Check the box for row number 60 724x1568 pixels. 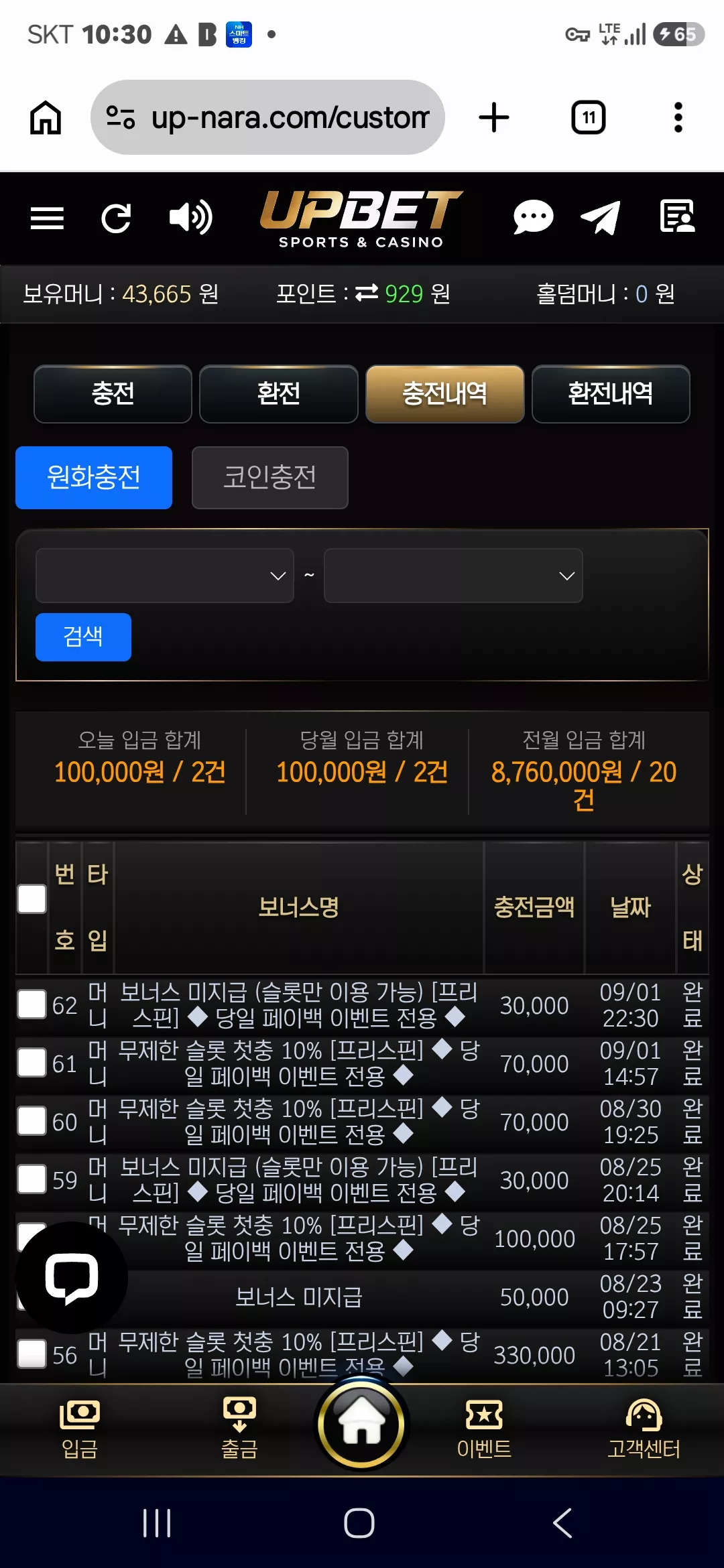click(x=32, y=1121)
